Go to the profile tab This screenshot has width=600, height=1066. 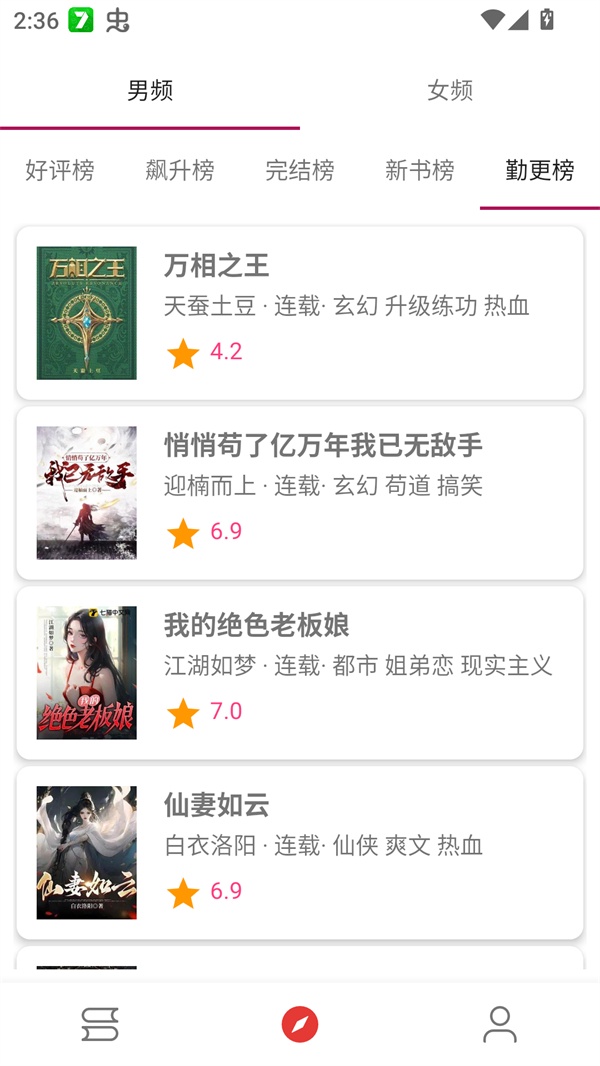coord(500,1024)
